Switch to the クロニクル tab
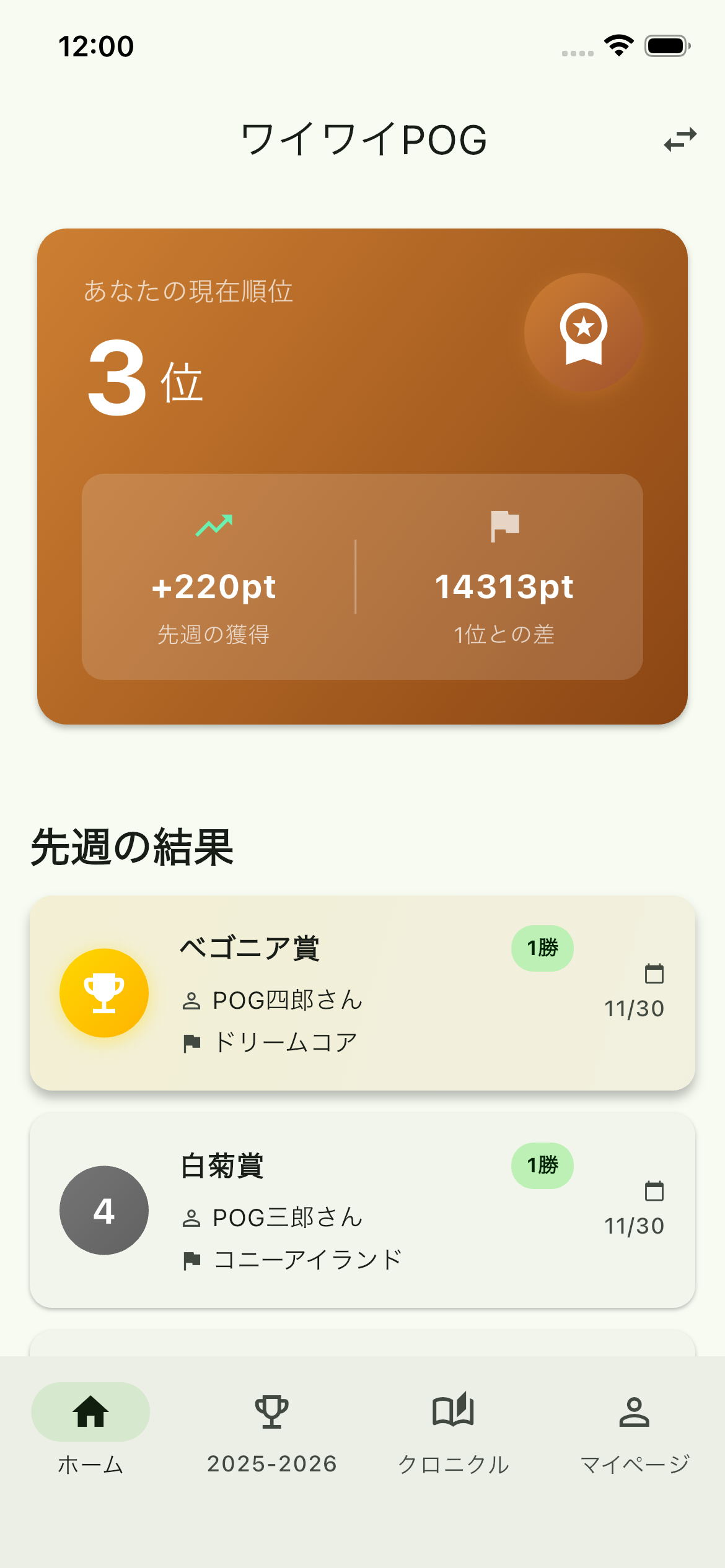The image size is (725, 1568). click(x=453, y=1413)
